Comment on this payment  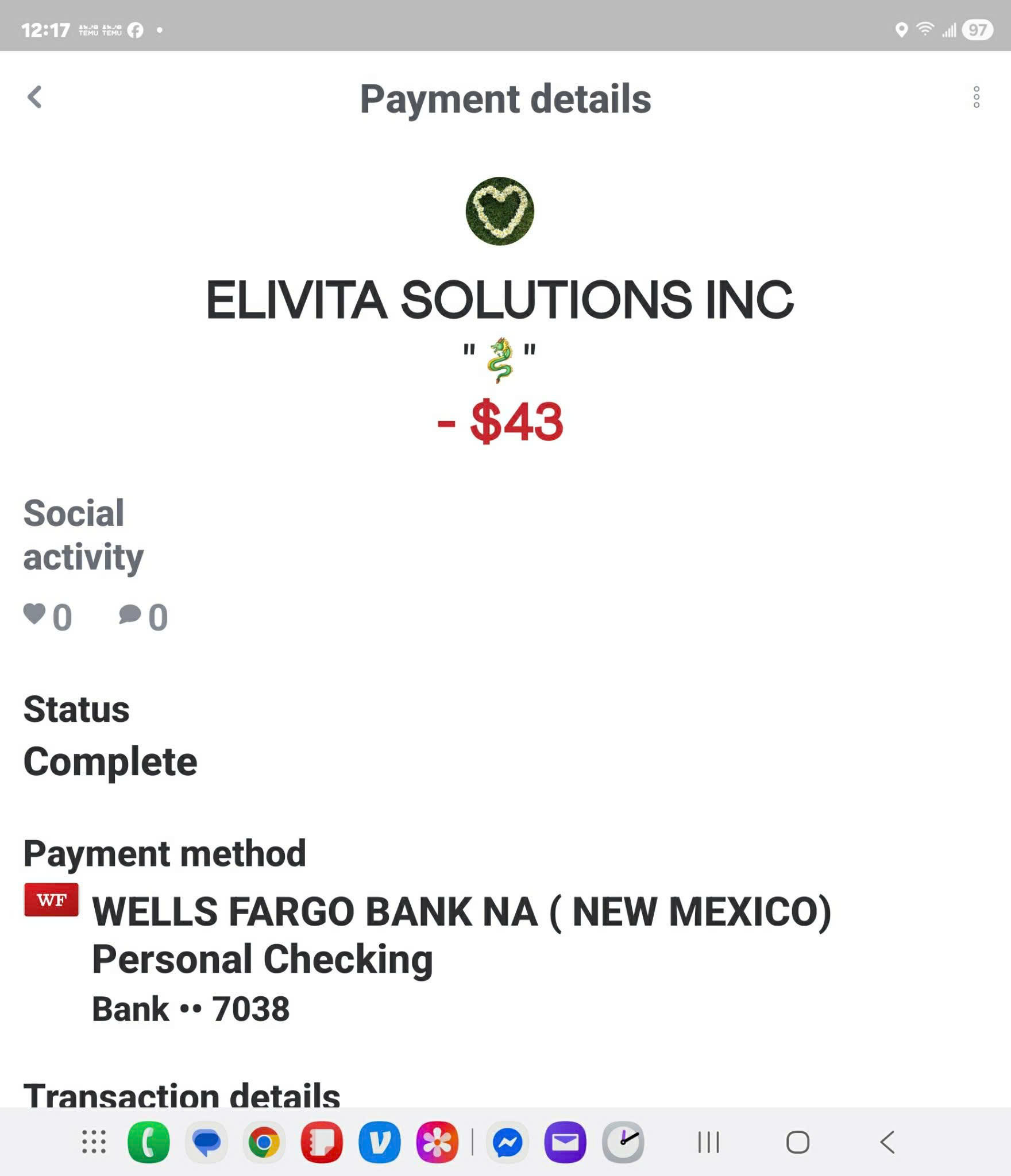click(x=130, y=614)
